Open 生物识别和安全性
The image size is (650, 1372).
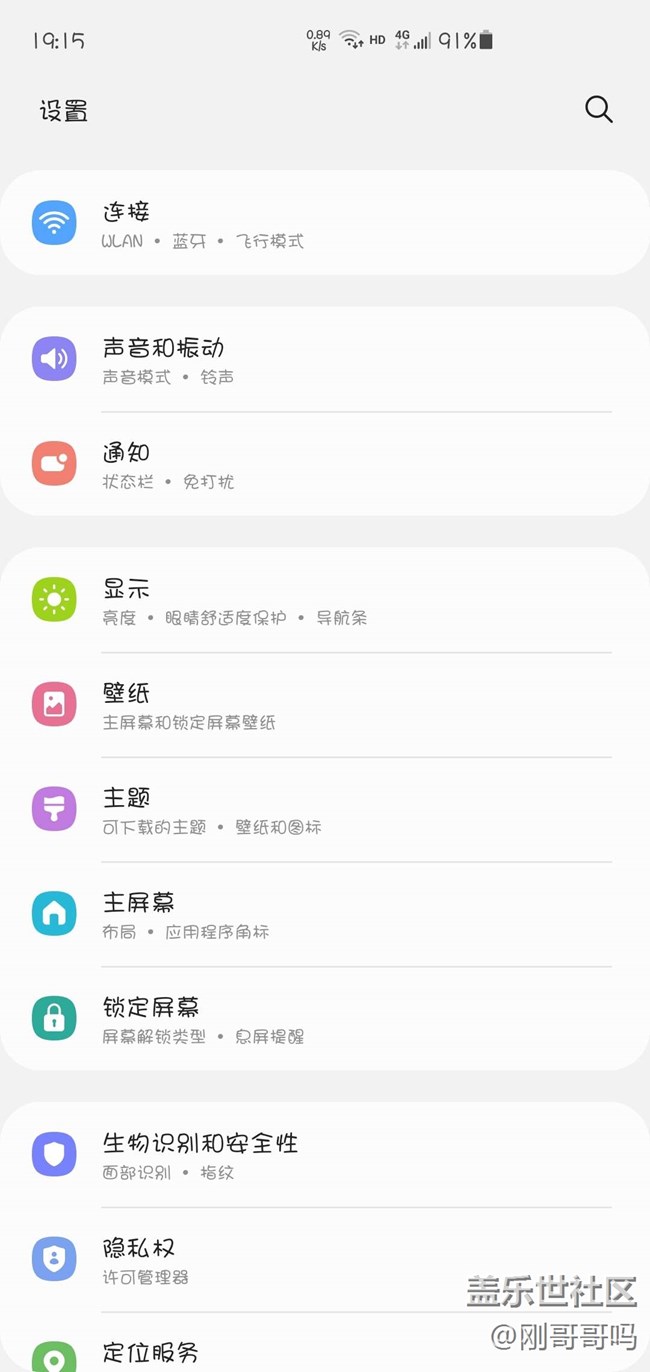coord(324,1155)
